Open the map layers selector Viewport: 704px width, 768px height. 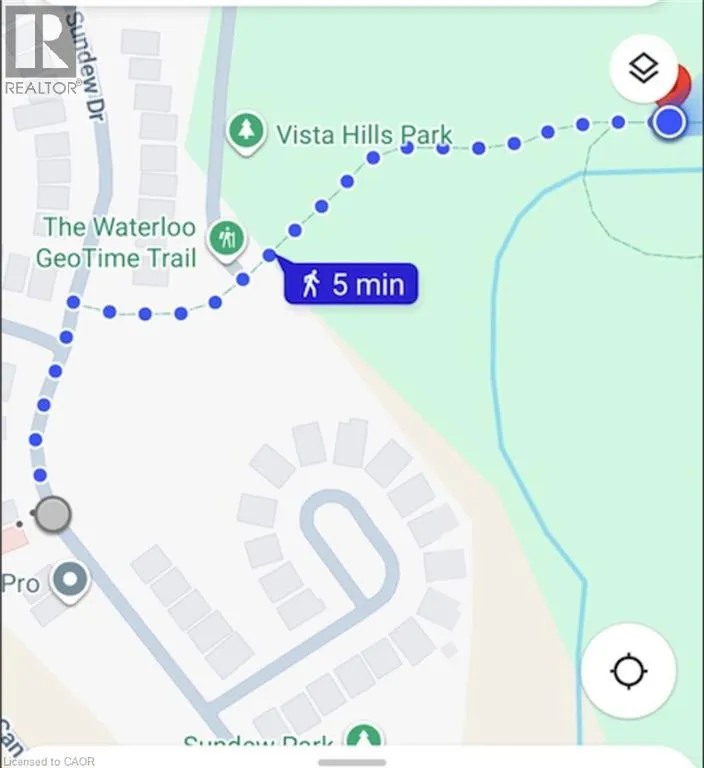click(x=644, y=68)
